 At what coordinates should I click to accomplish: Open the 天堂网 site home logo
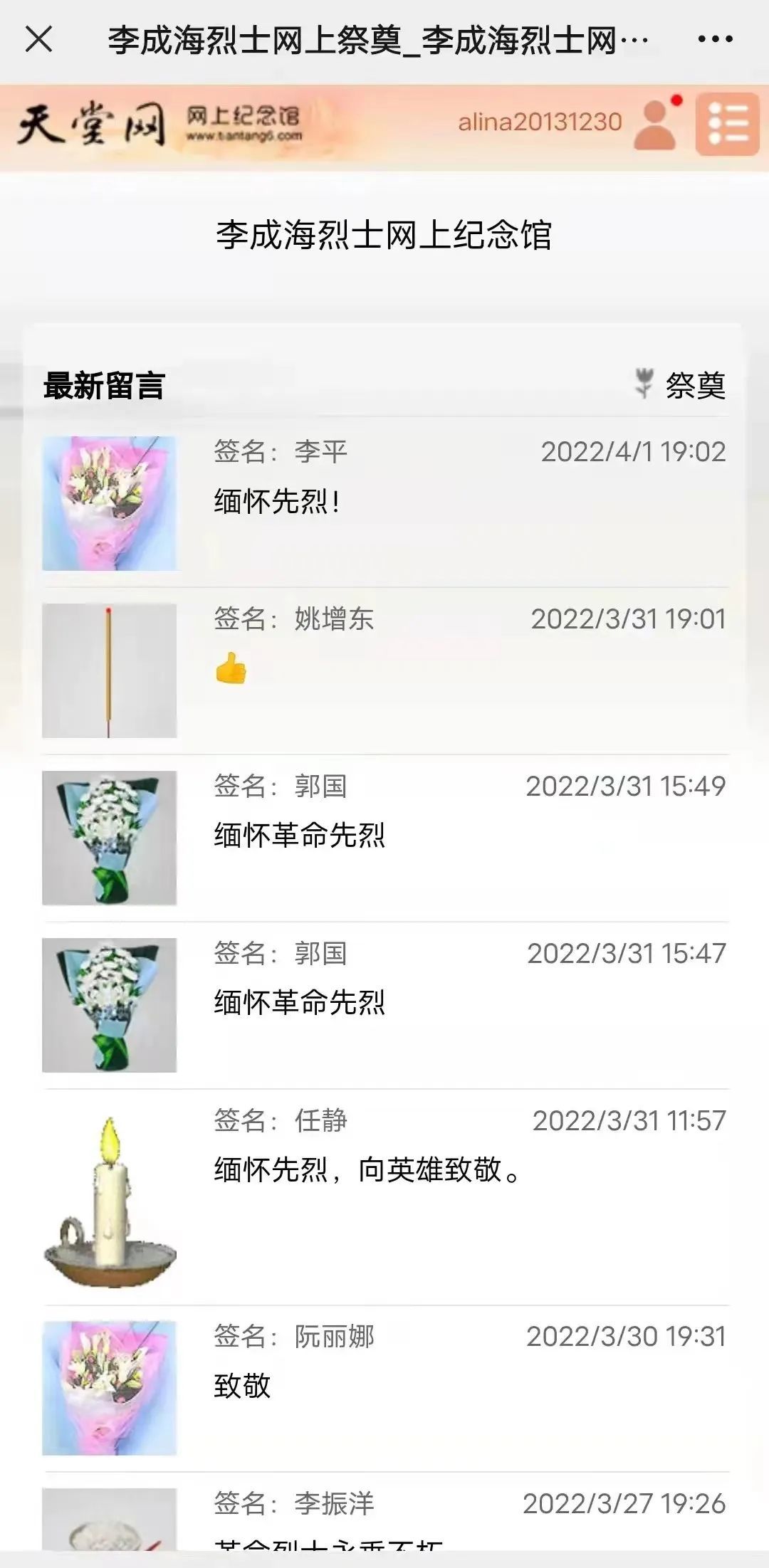pyautogui.click(x=90, y=125)
